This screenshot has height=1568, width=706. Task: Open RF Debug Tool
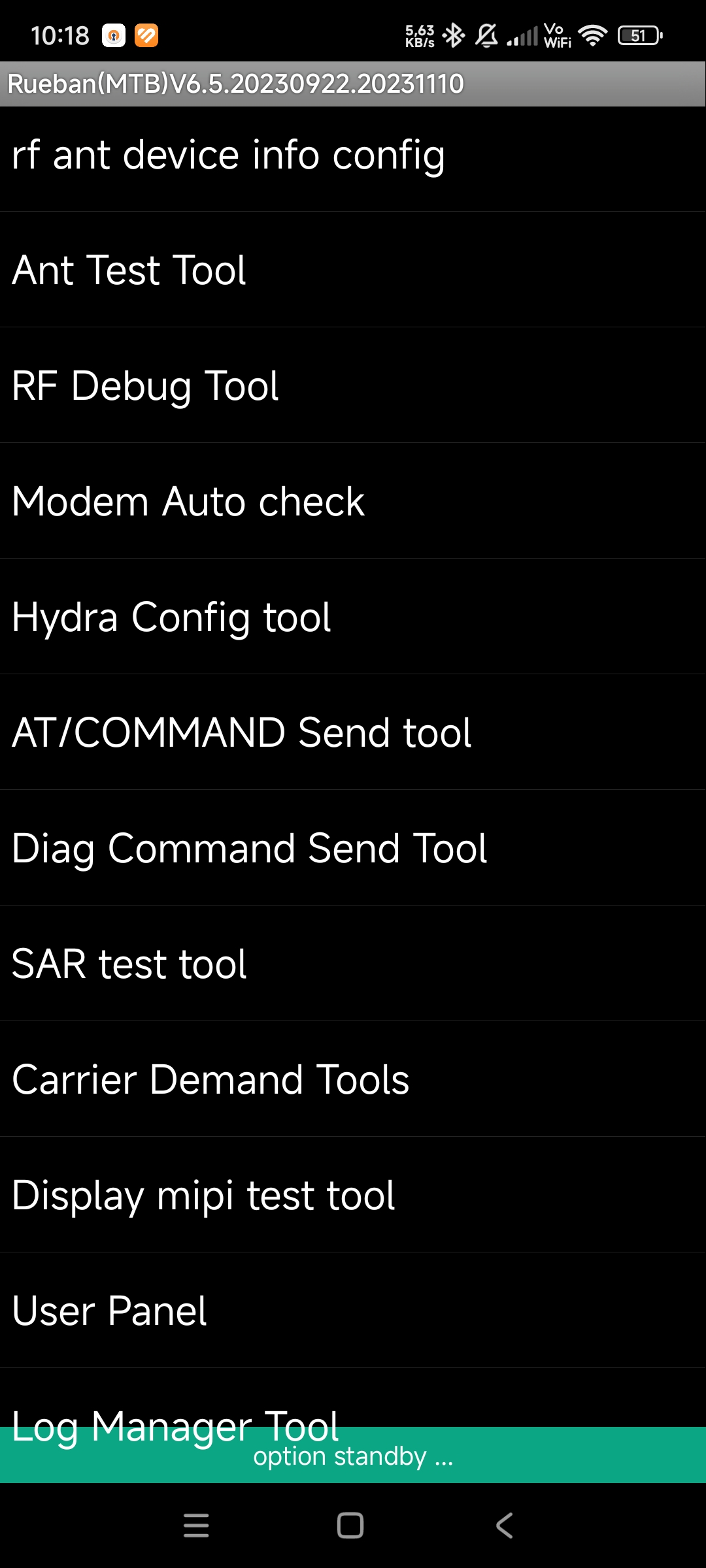click(353, 385)
